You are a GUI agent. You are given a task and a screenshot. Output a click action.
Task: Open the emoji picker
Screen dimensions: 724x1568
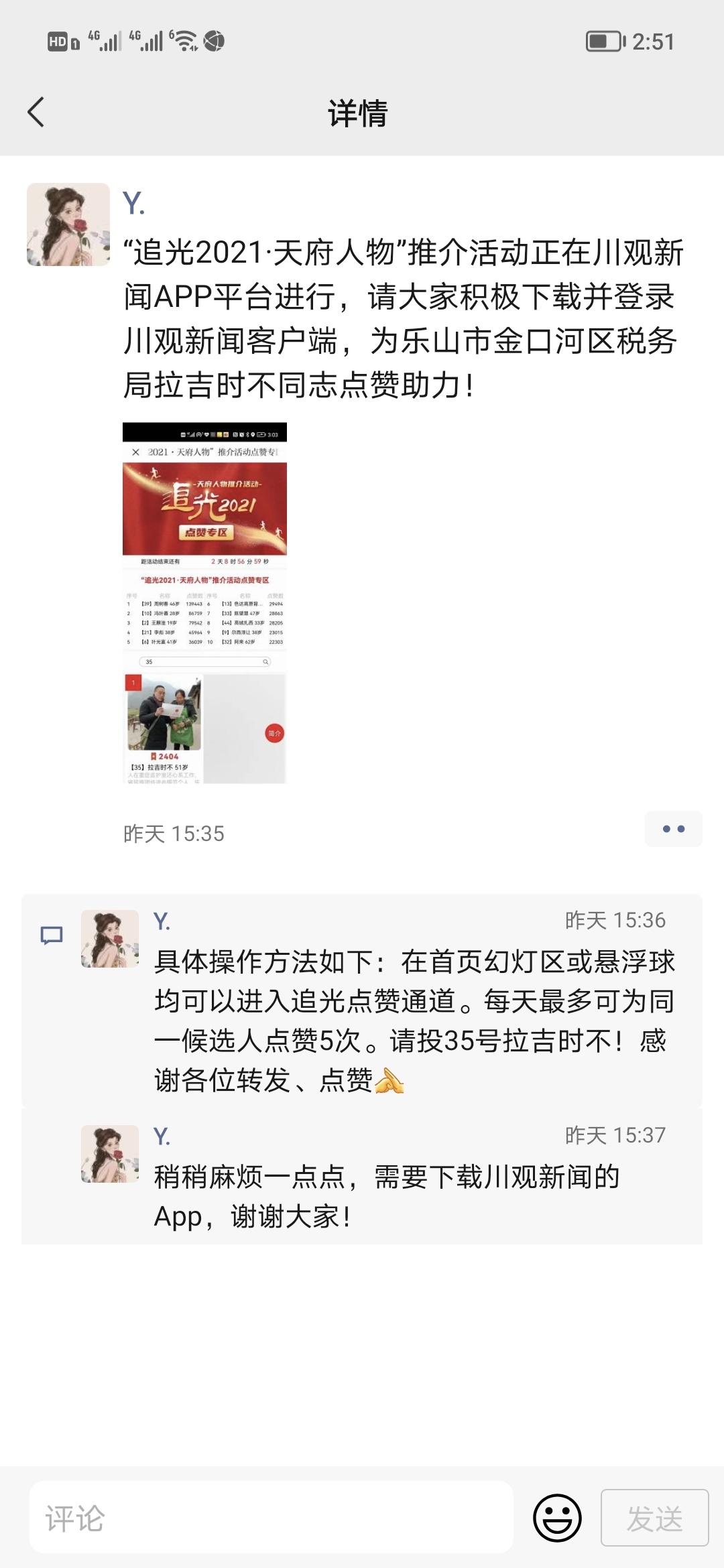point(557,1518)
